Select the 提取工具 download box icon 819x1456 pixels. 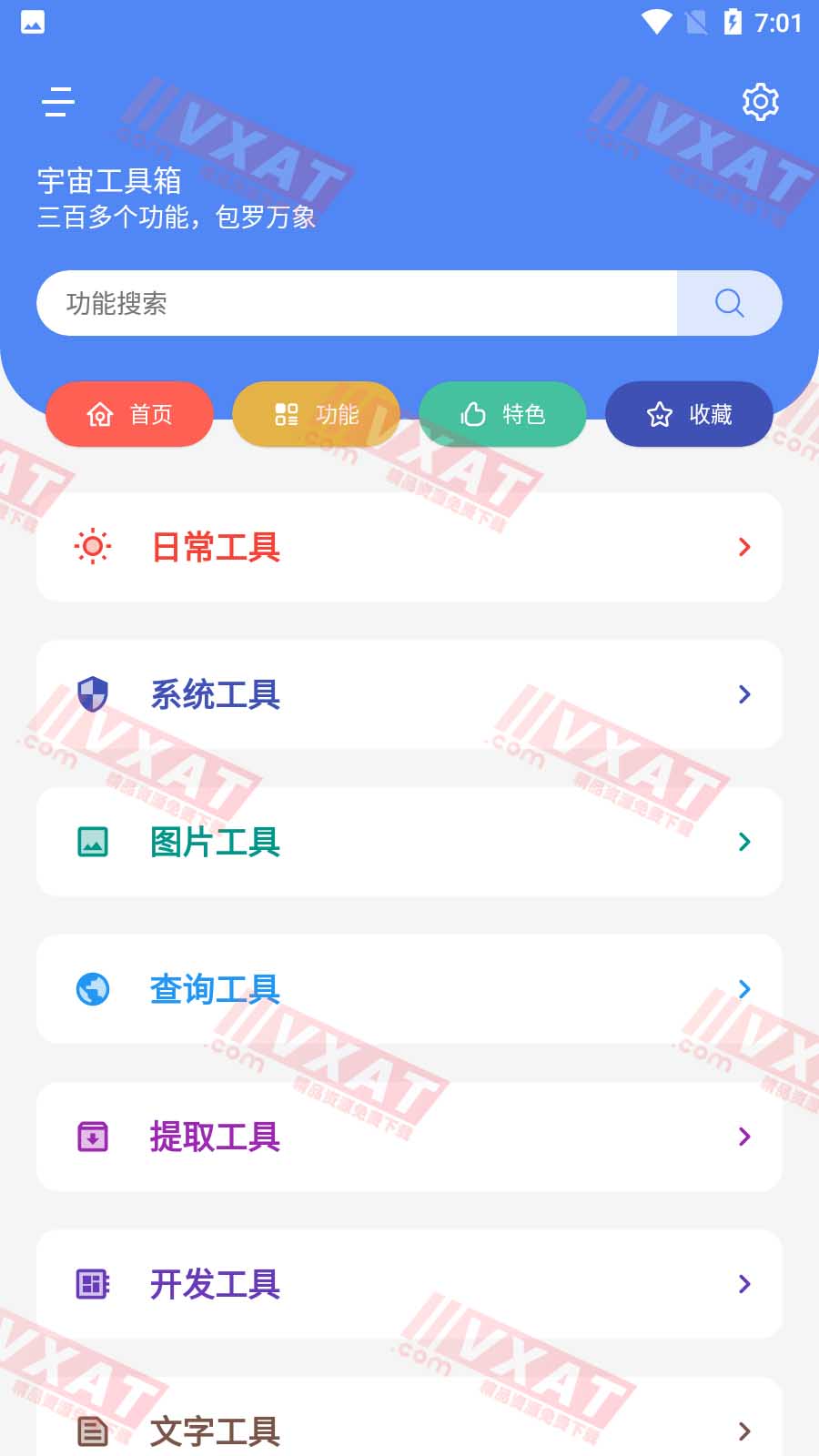click(x=91, y=1137)
